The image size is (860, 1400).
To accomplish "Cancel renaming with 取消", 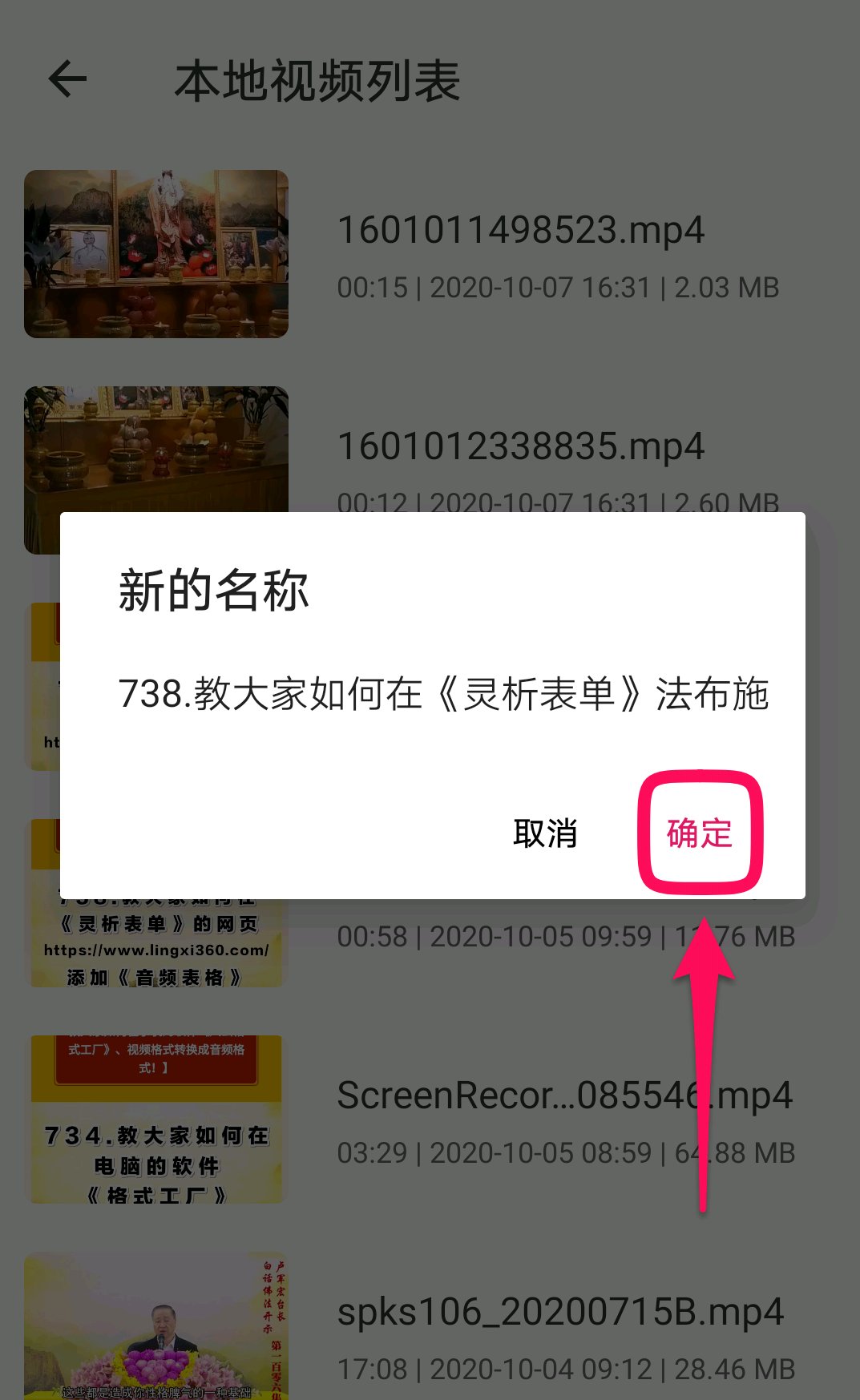I will 545,833.
